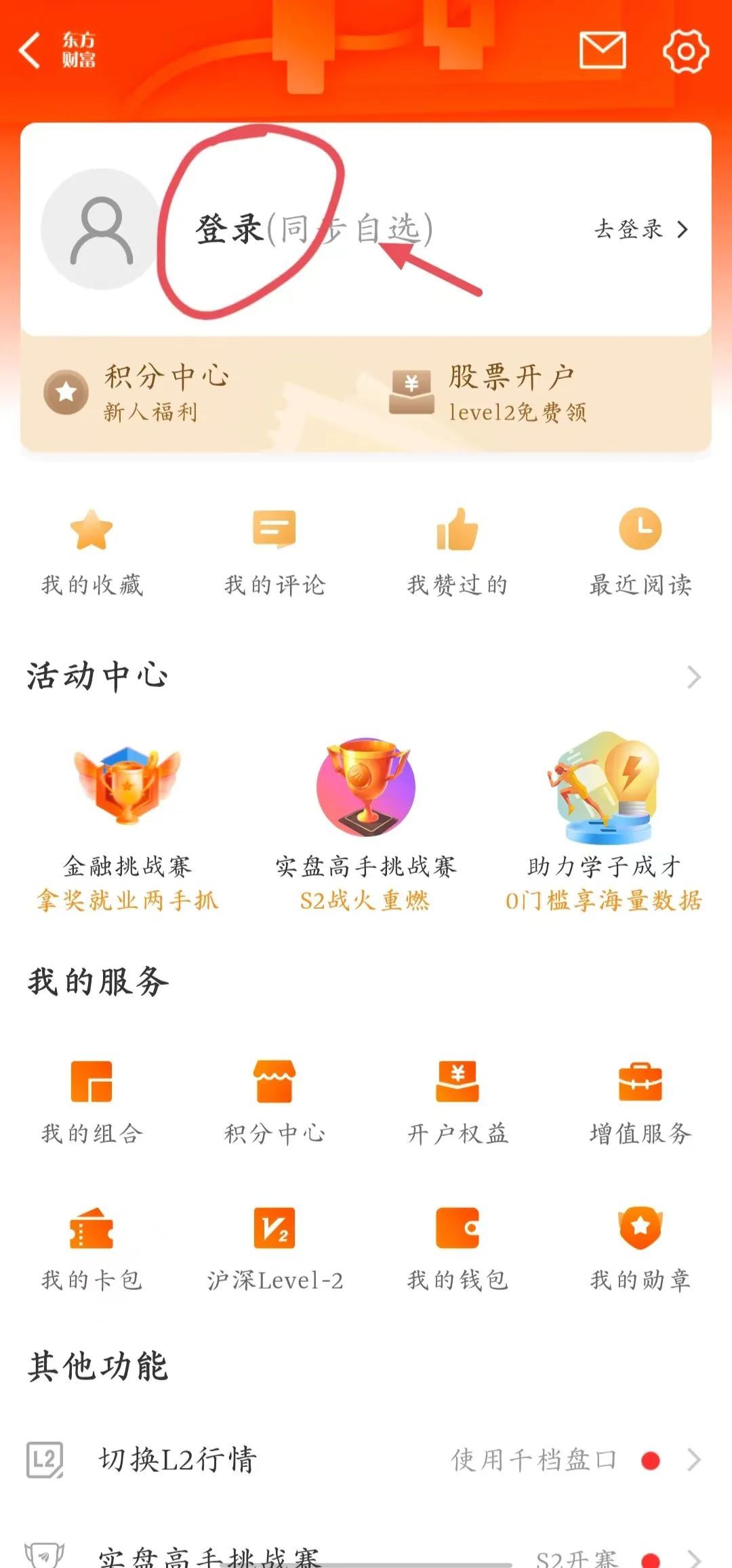Expand 活动中心 via its chevron
This screenshot has width=732, height=1568.
tap(693, 676)
